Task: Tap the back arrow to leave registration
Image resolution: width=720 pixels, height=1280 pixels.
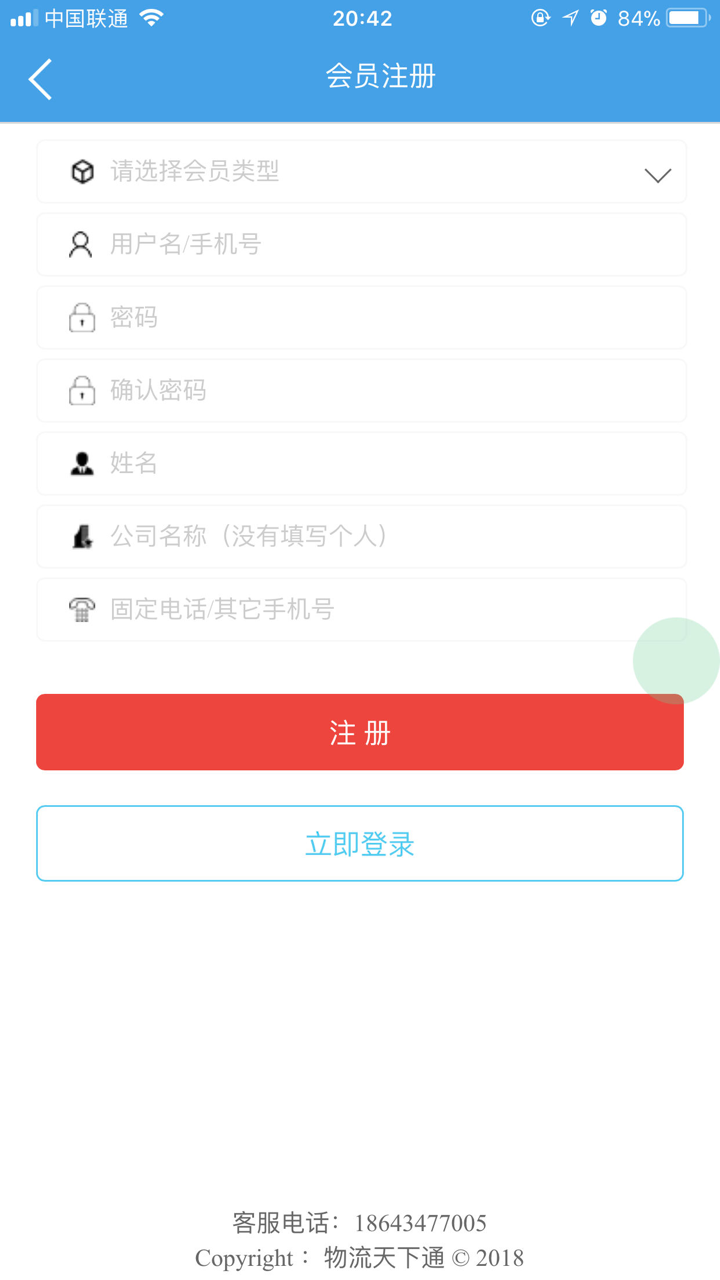Action: click(x=40, y=78)
